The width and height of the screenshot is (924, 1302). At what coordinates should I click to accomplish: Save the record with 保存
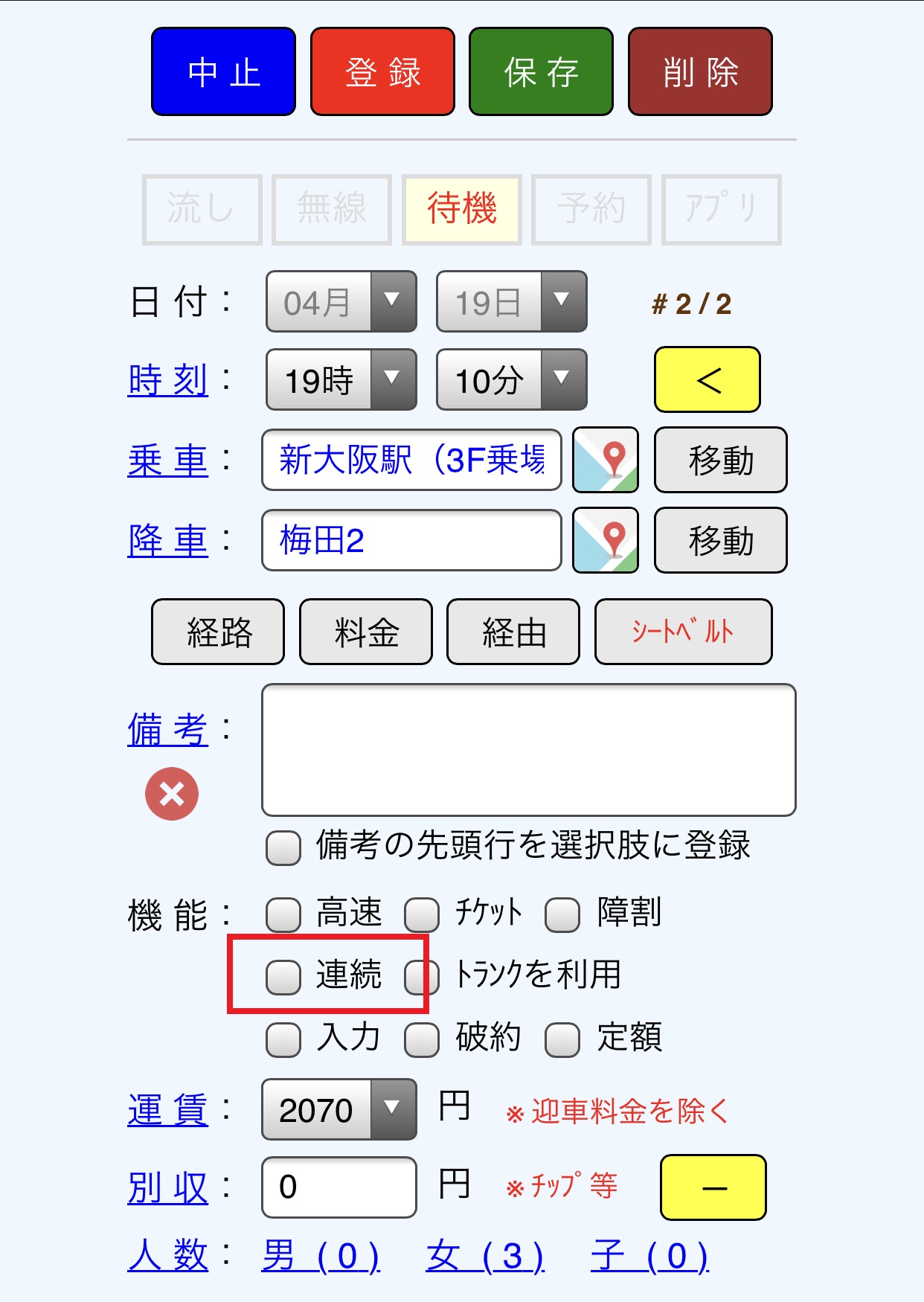coord(541,72)
